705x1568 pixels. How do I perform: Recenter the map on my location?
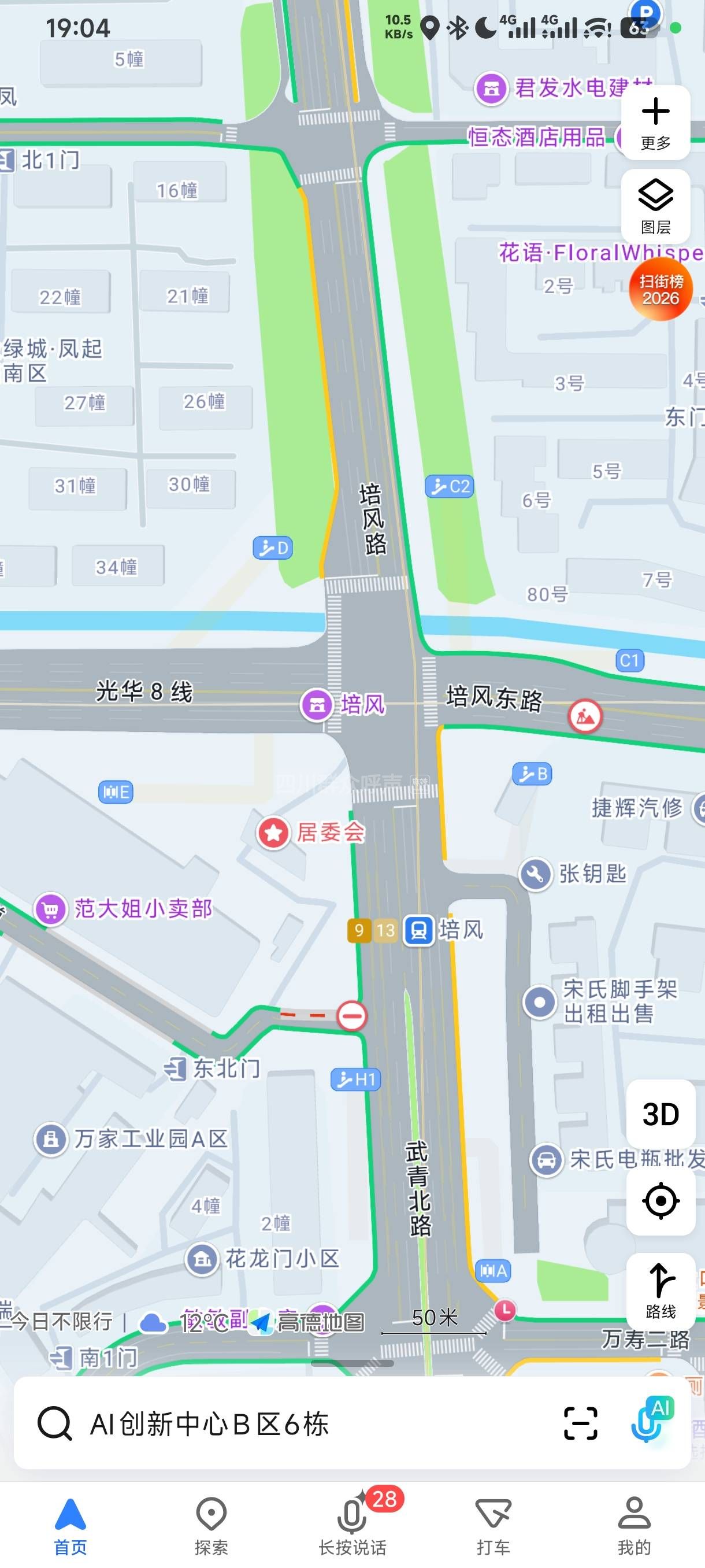(660, 1200)
